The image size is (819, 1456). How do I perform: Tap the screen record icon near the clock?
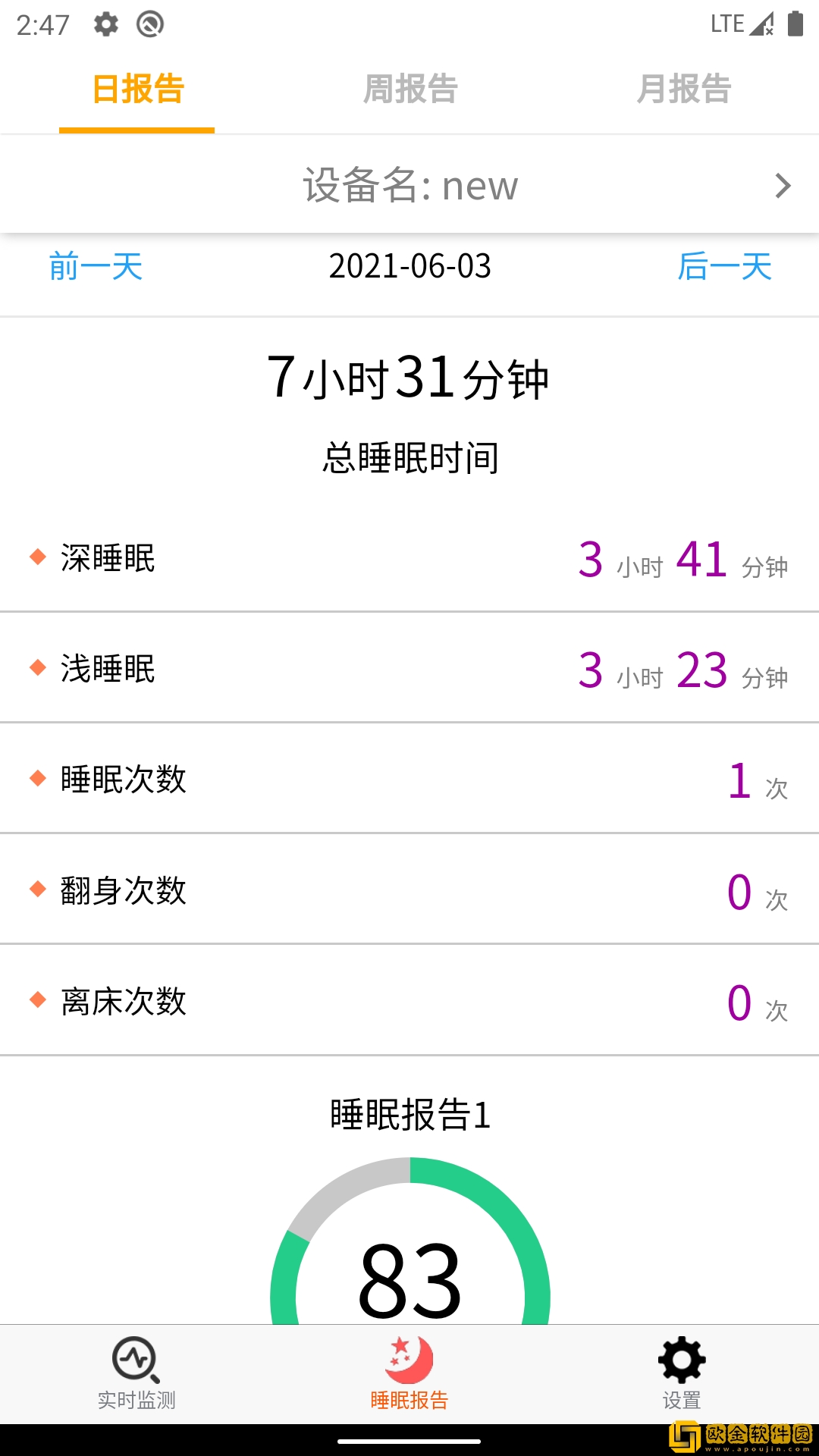(150, 23)
